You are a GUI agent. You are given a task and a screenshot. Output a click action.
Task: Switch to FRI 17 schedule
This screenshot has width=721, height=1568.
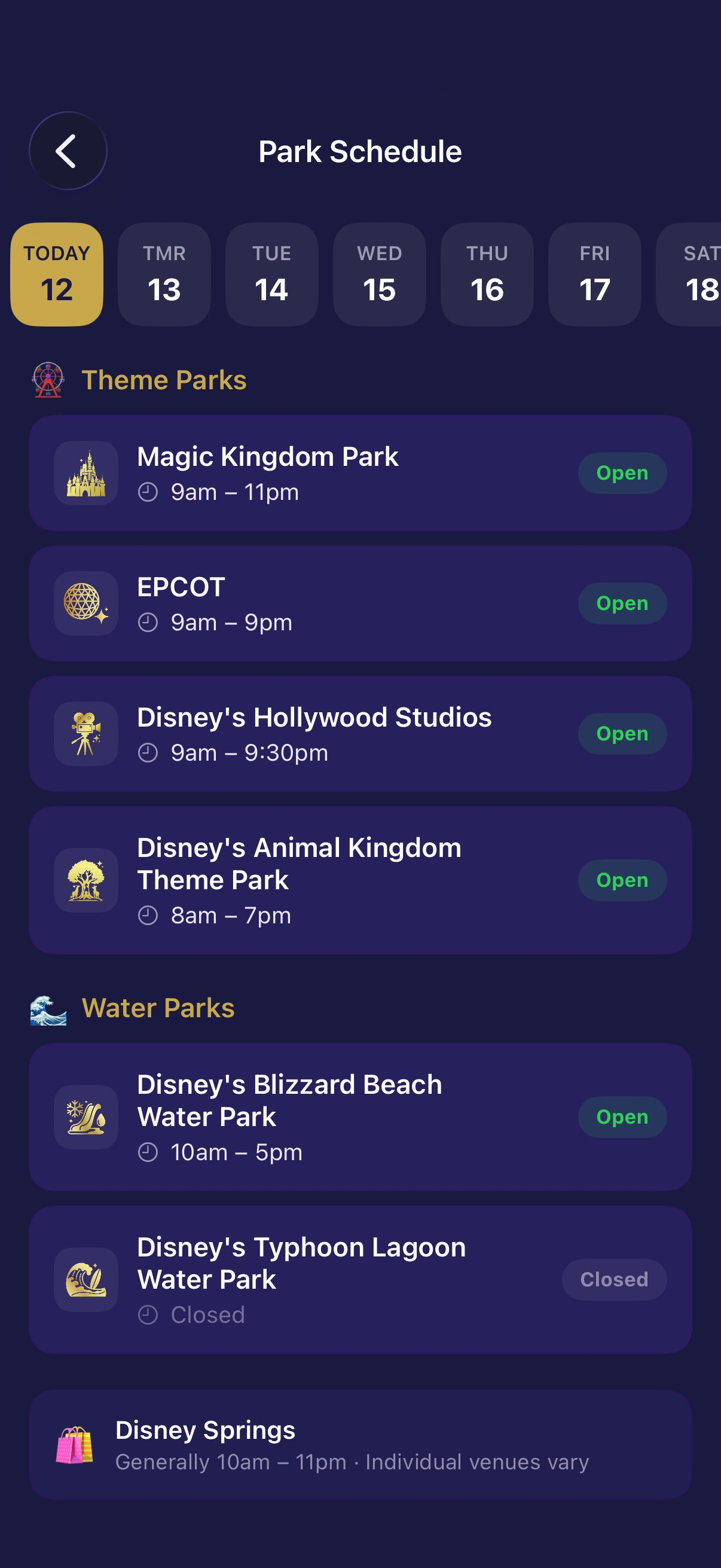point(594,274)
